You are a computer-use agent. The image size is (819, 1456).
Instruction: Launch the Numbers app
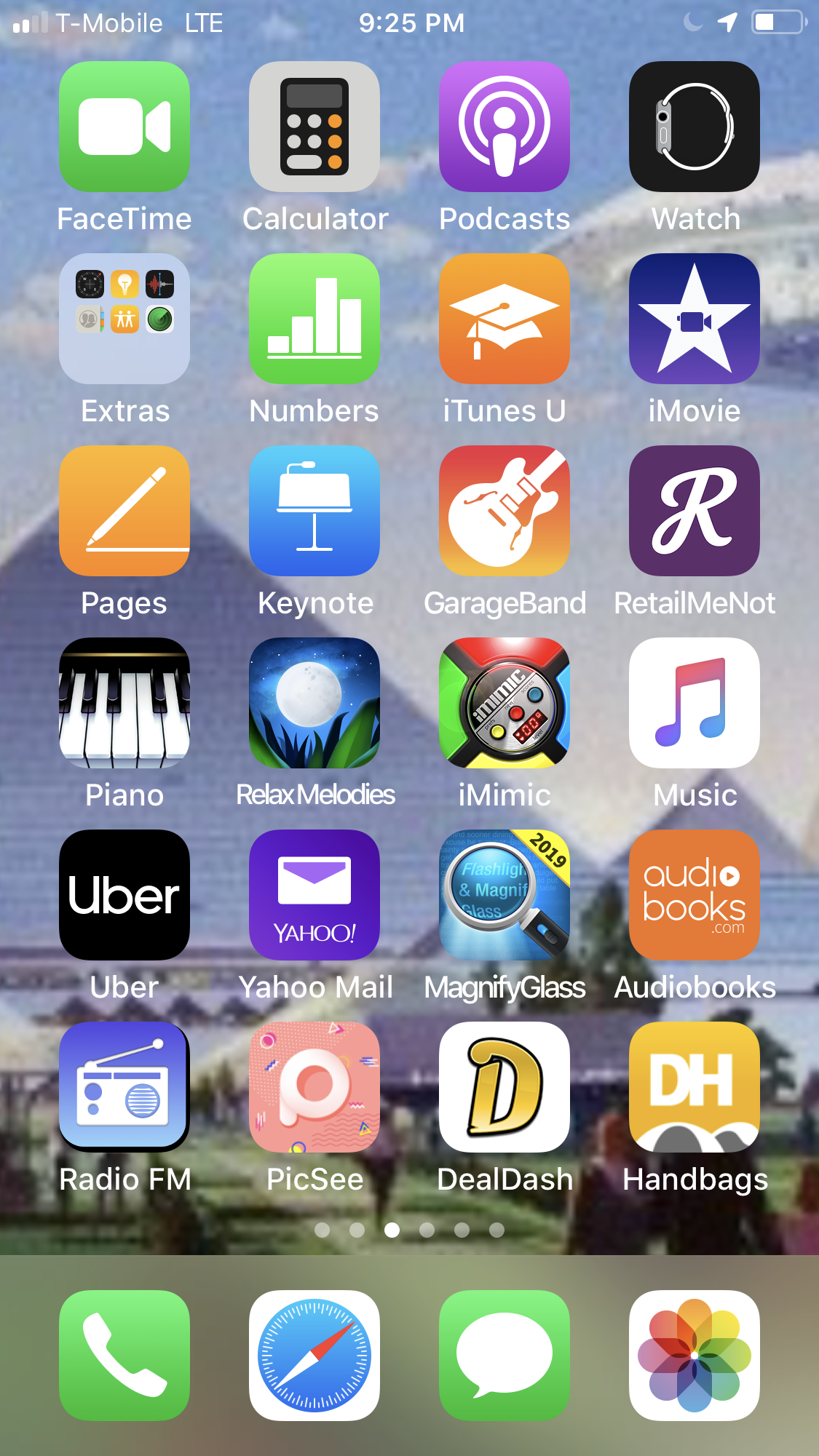(314, 319)
